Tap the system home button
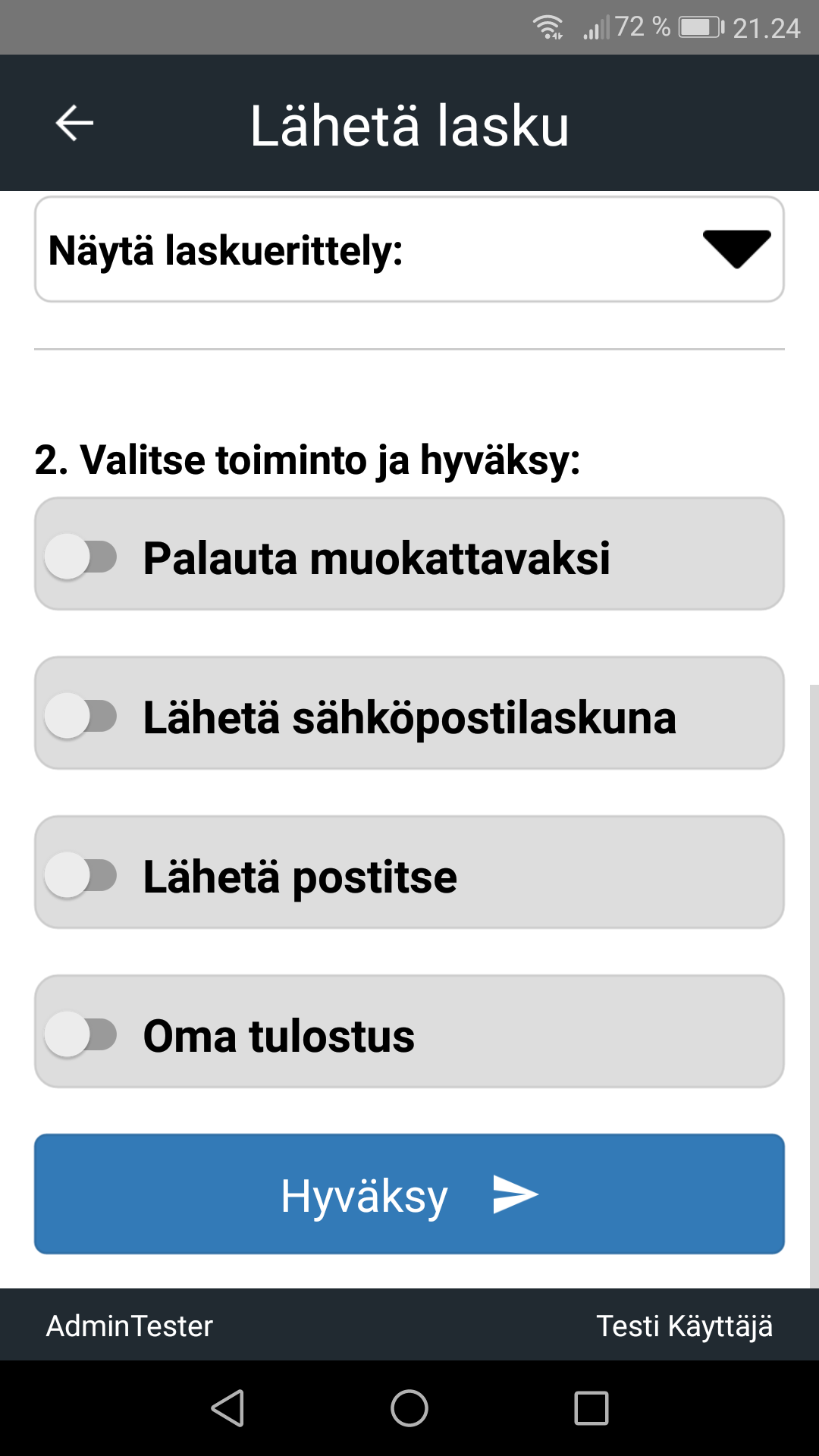 (409, 1408)
